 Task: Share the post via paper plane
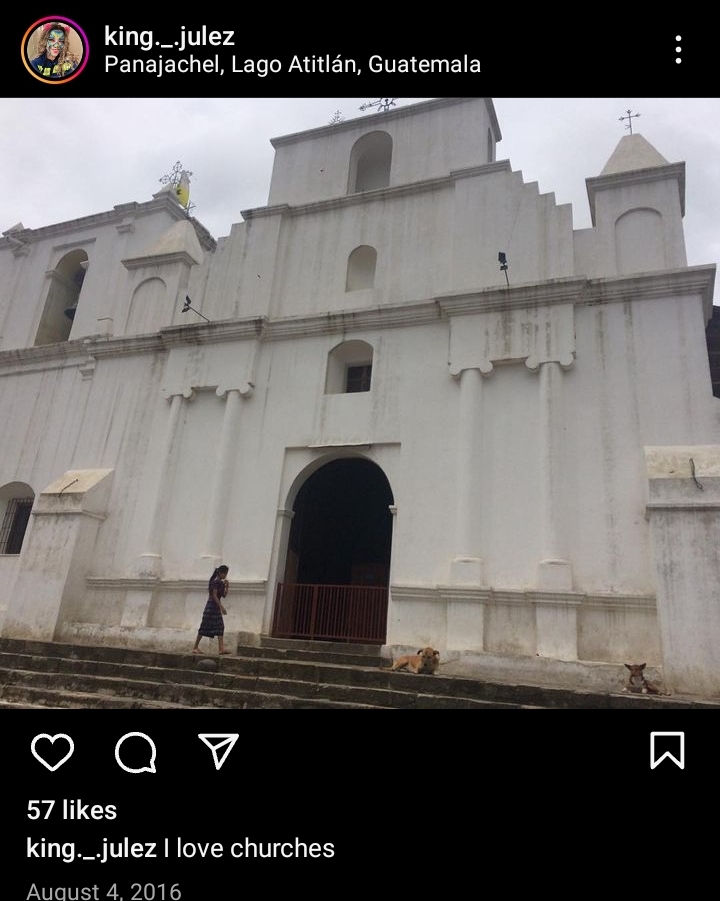(218, 751)
